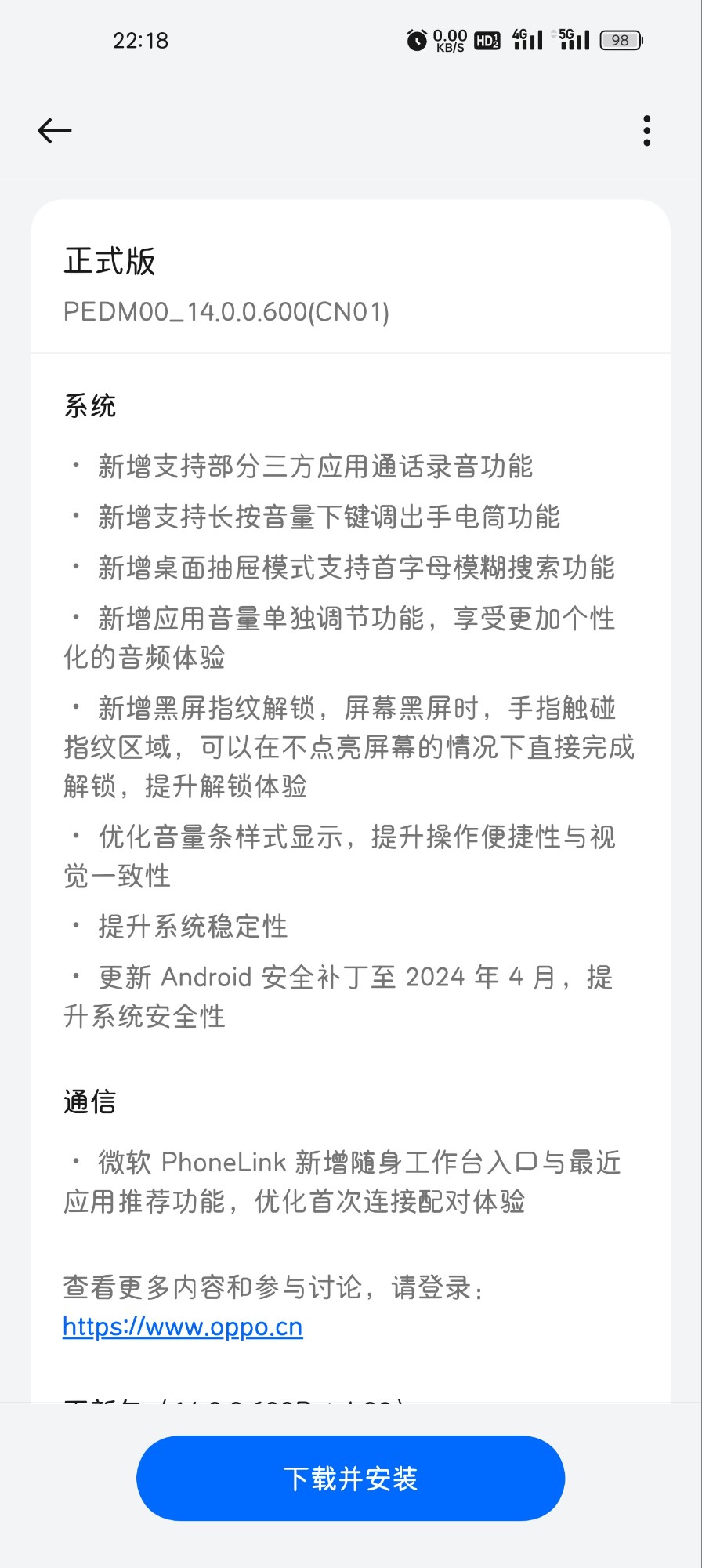This screenshot has height=1568, width=702.
Task: Go back using the top-left arrow
Action: [54, 130]
